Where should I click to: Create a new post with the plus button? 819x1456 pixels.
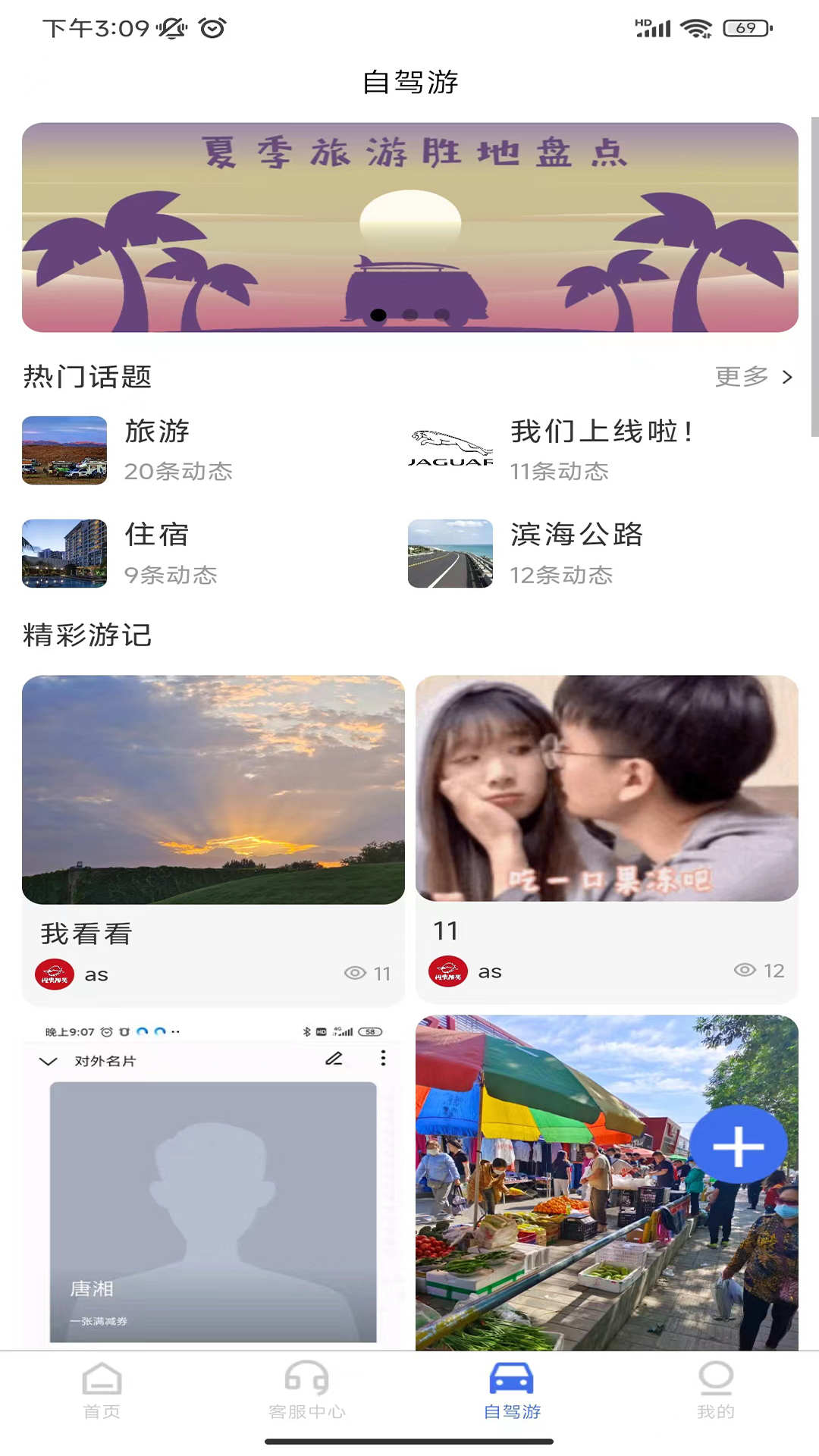coord(738,1145)
